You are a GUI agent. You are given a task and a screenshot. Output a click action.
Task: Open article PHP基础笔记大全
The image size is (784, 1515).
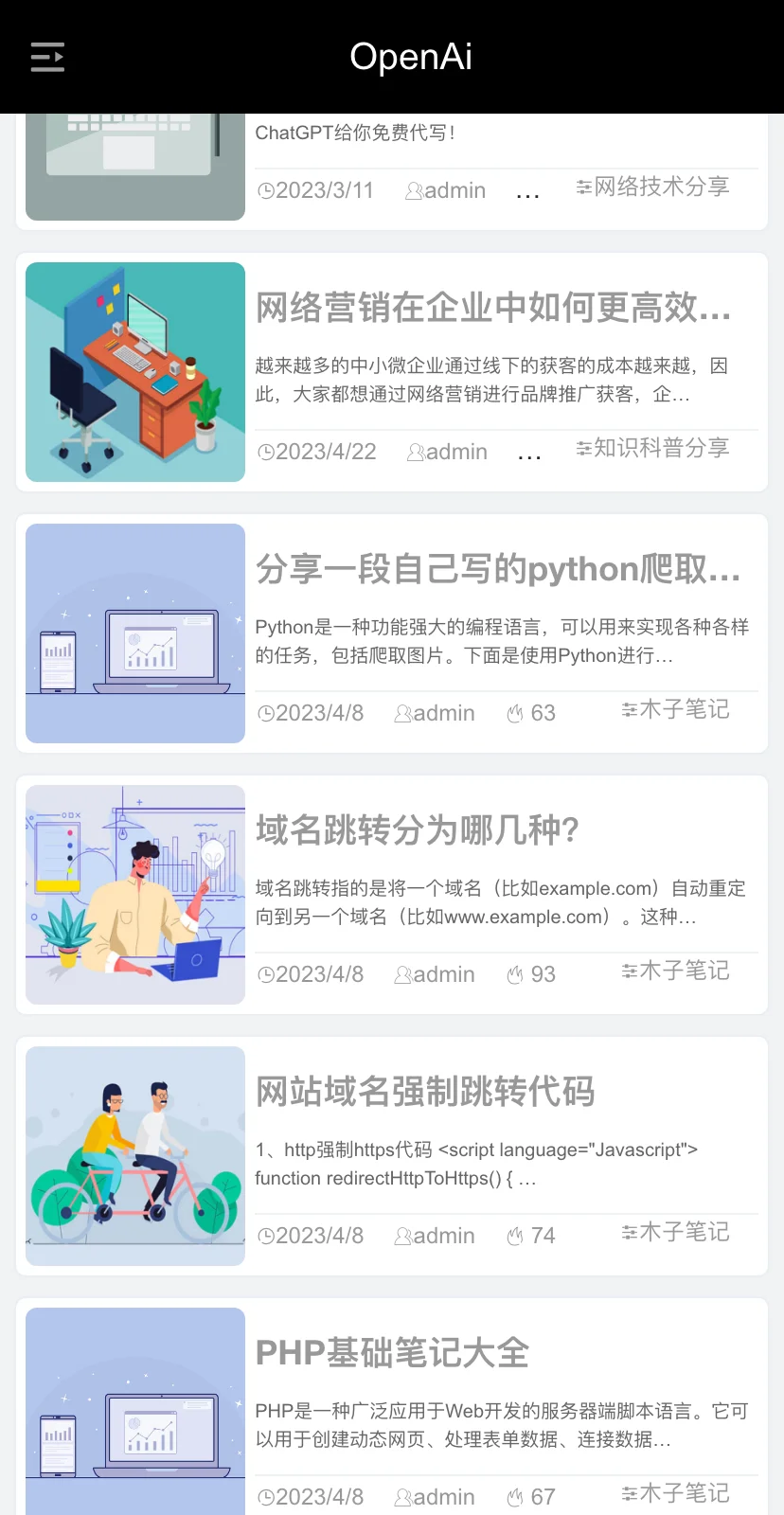(392, 1353)
